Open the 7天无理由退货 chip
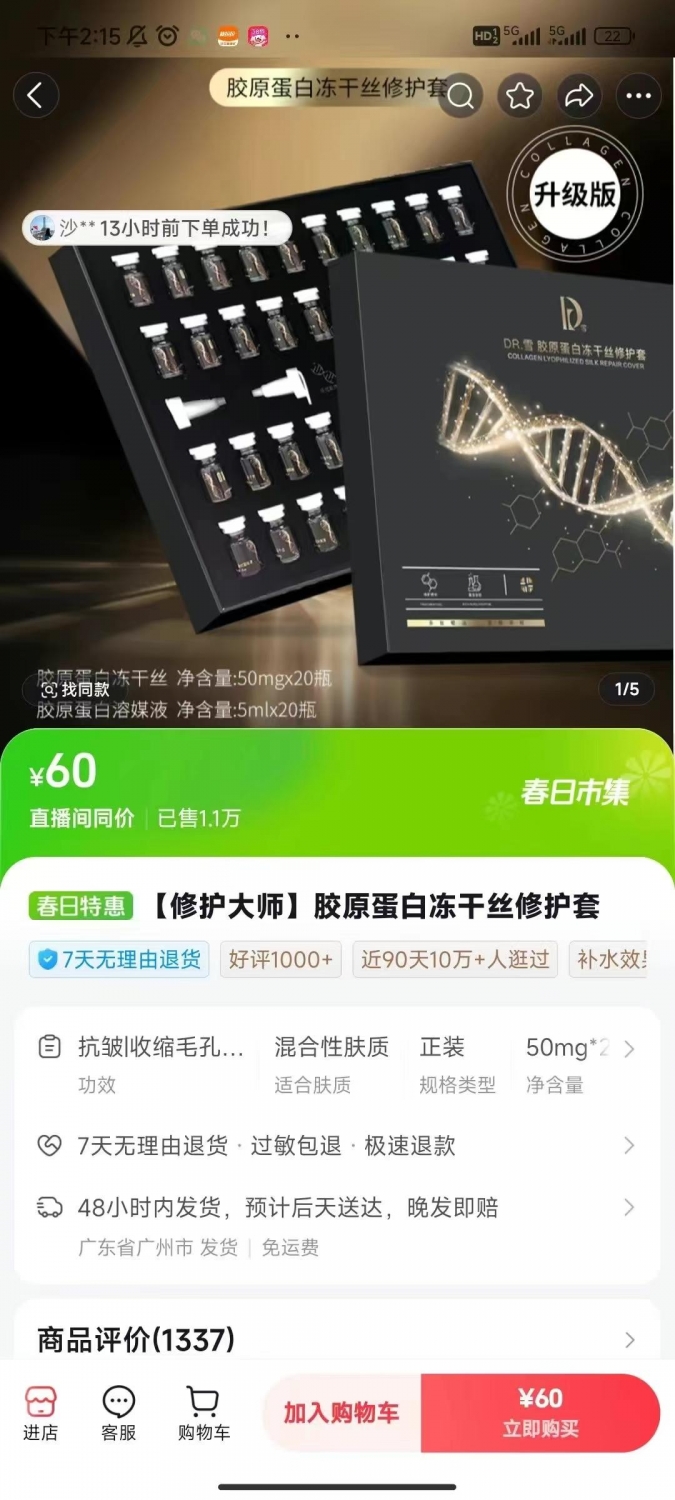 [119, 960]
